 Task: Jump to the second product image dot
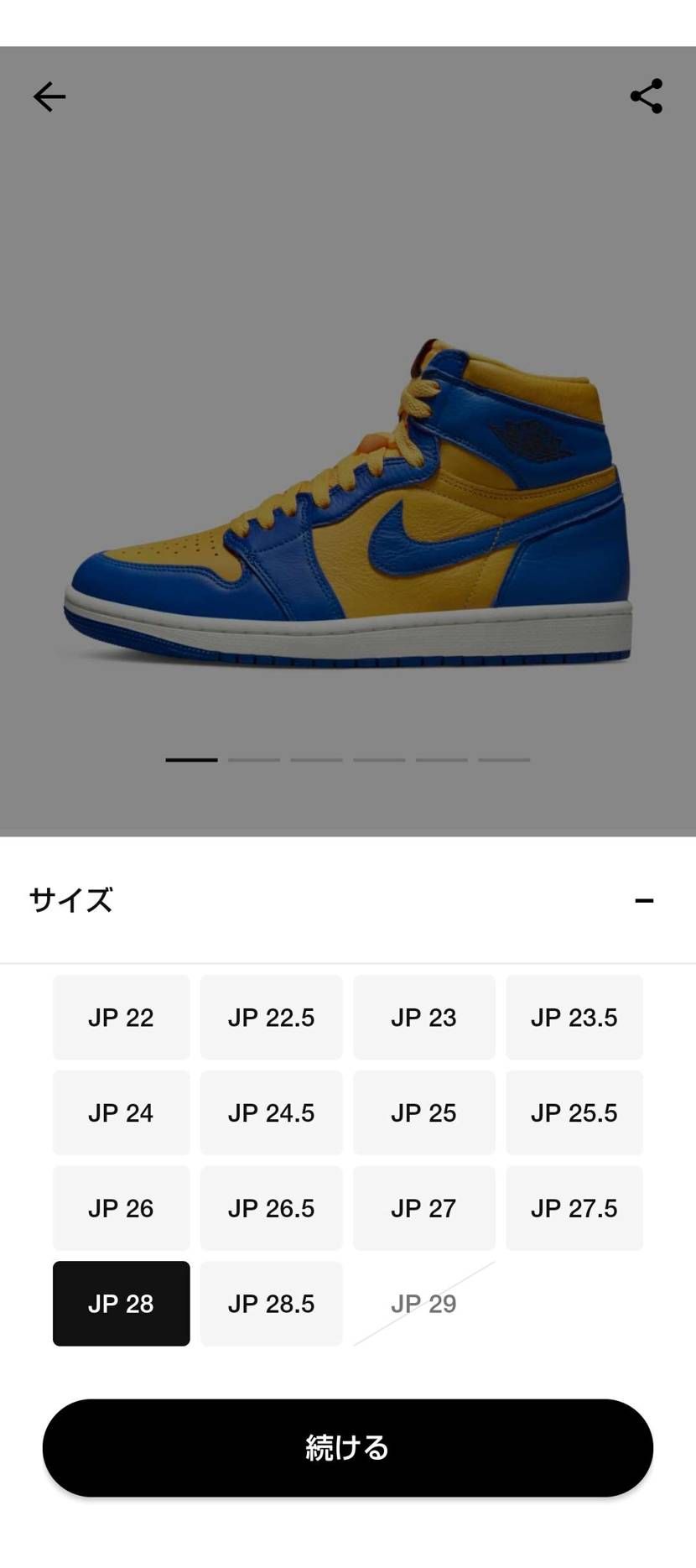(253, 759)
